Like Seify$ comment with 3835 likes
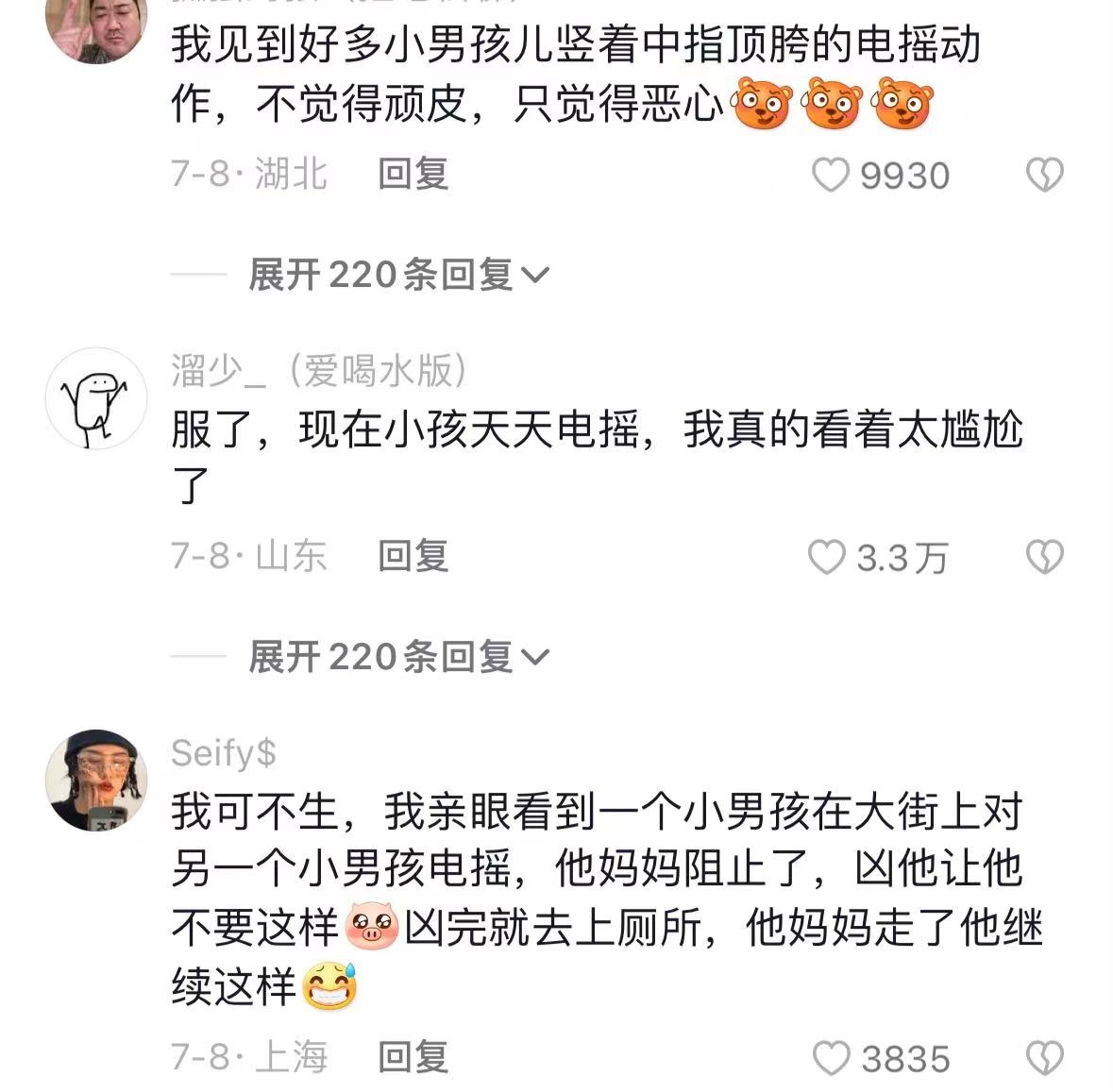This screenshot has height=1092, width=1113. coord(832,1059)
